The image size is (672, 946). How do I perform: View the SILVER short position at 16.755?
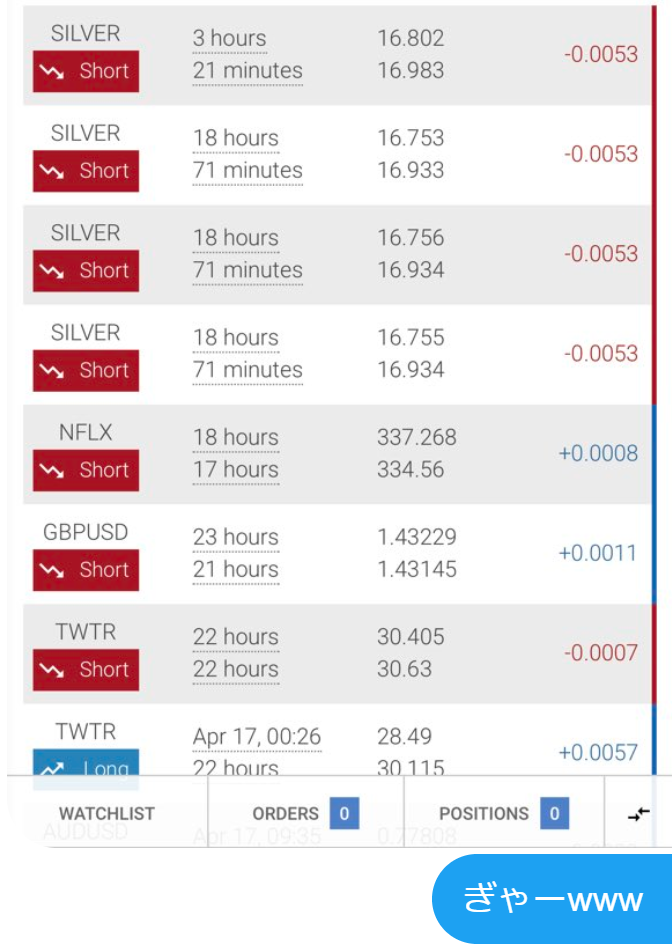[x=336, y=354]
